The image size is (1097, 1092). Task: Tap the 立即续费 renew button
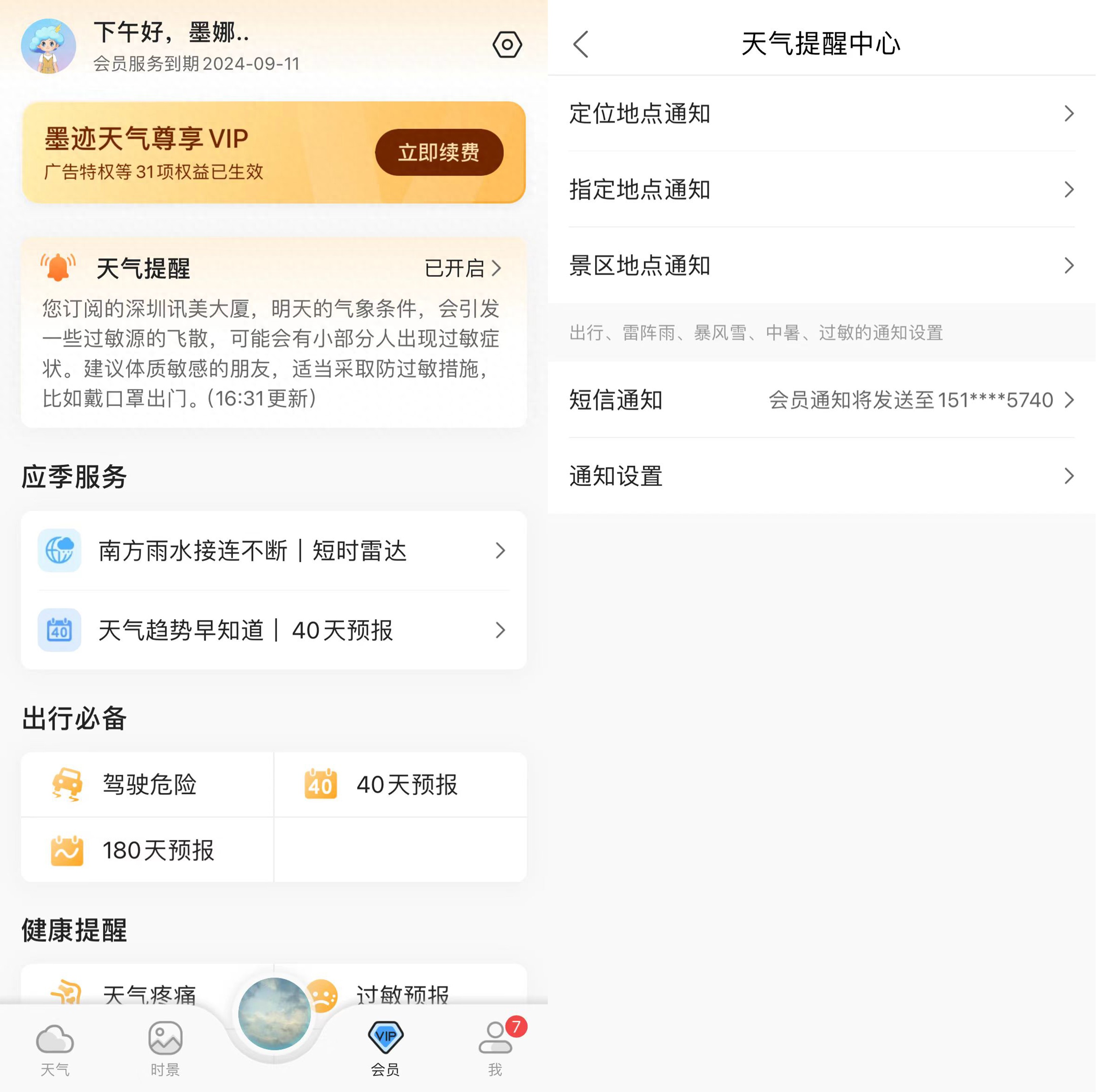coord(439,152)
